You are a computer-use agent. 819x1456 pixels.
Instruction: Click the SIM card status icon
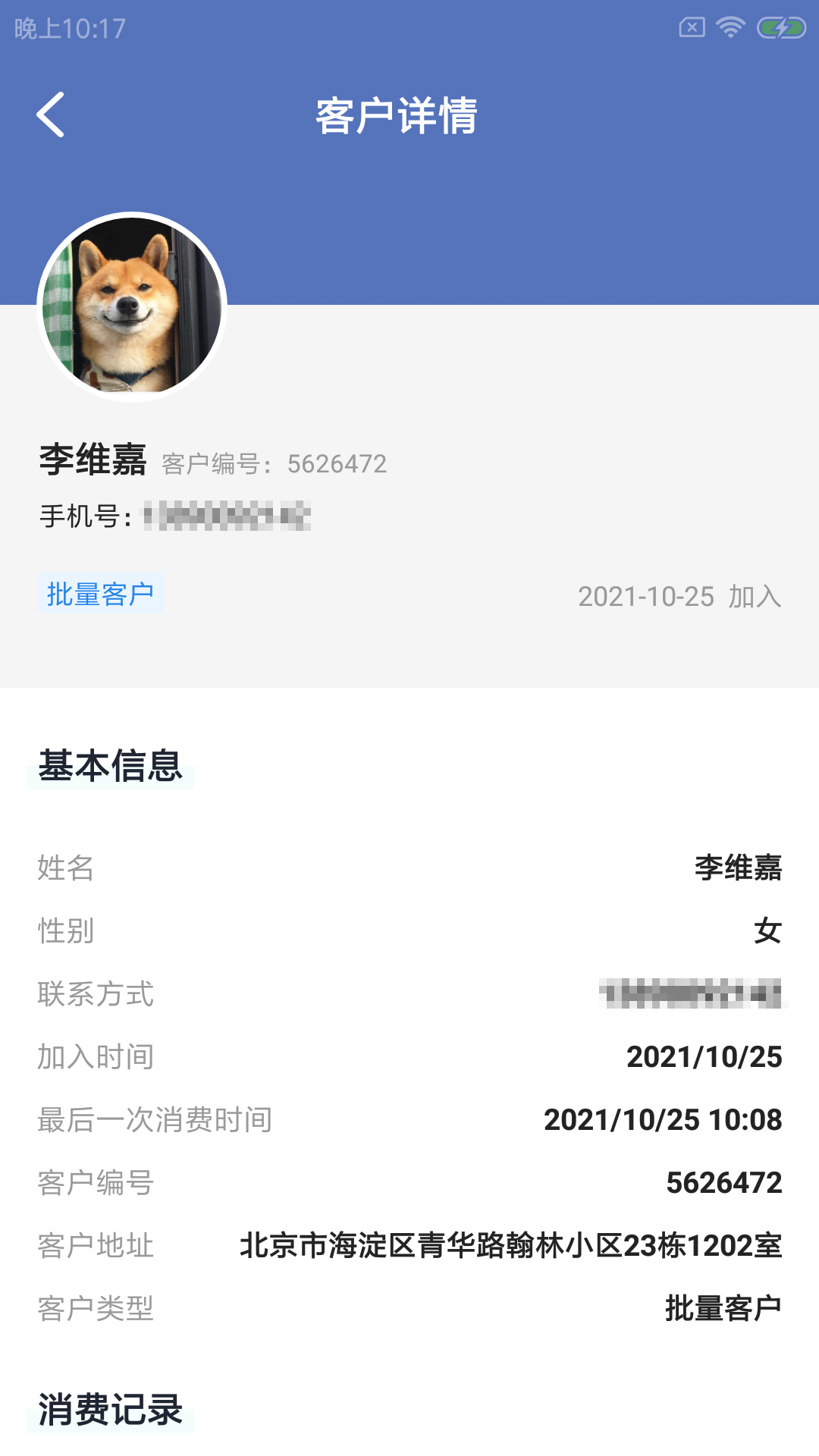point(691,25)
